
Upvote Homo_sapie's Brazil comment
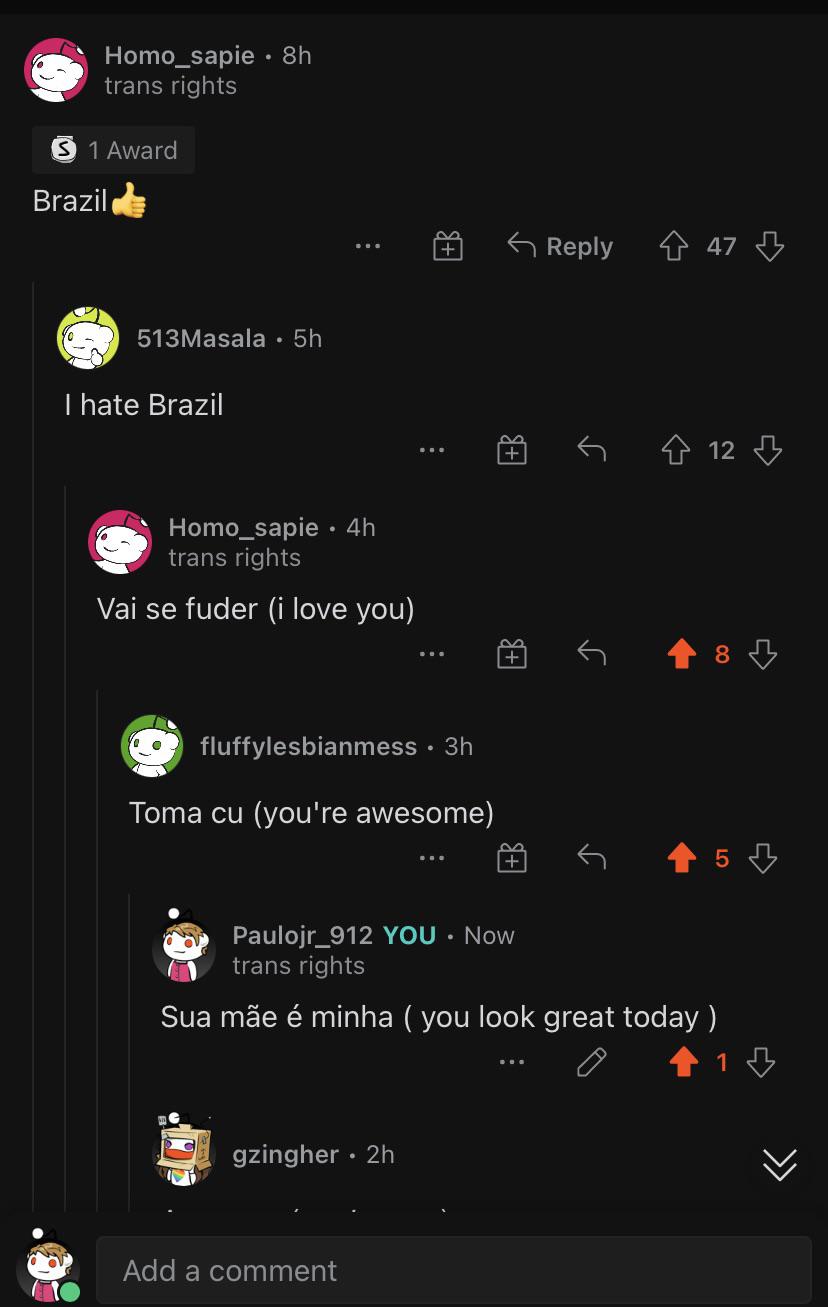click(x=674, y=246)
